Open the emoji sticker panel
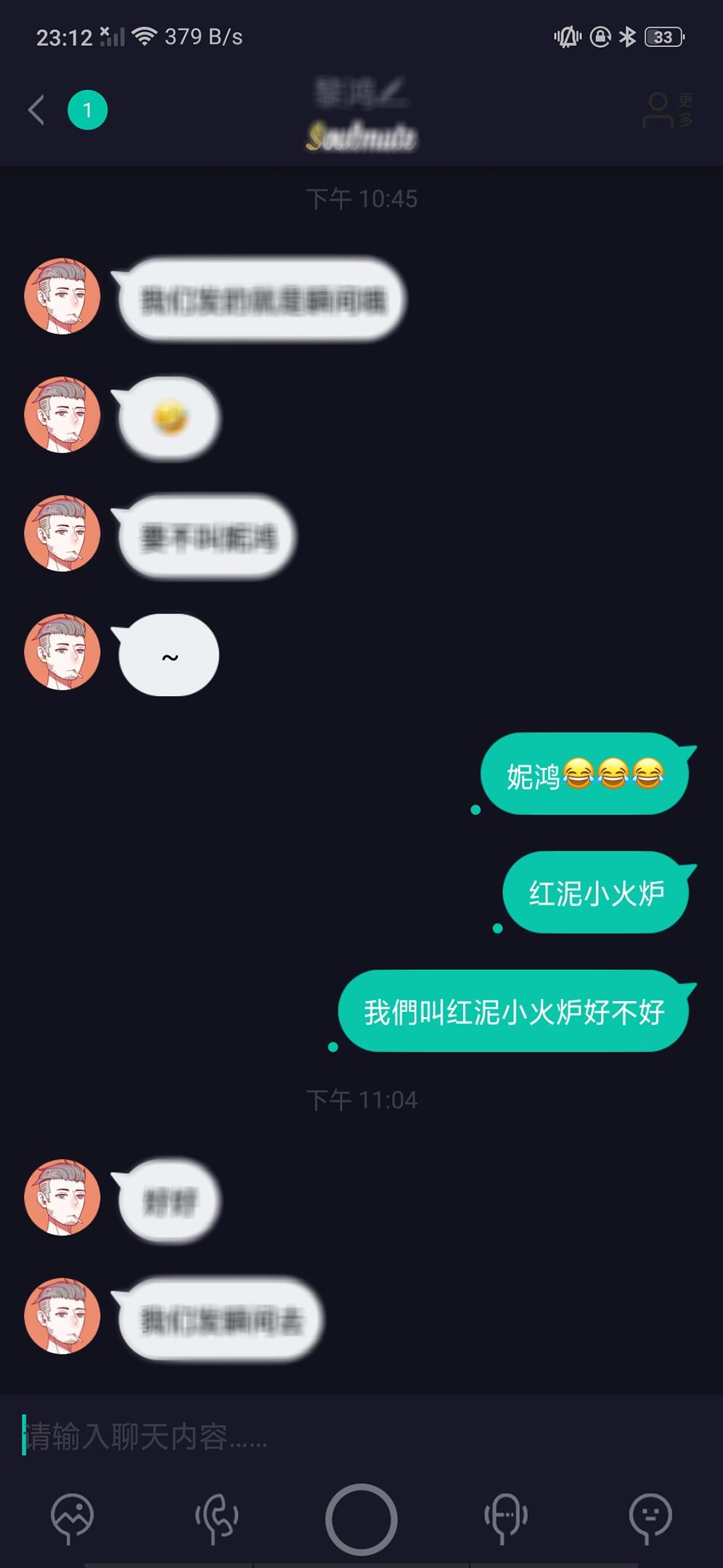The image size is (723, 1568). [x=650, y=1517]
